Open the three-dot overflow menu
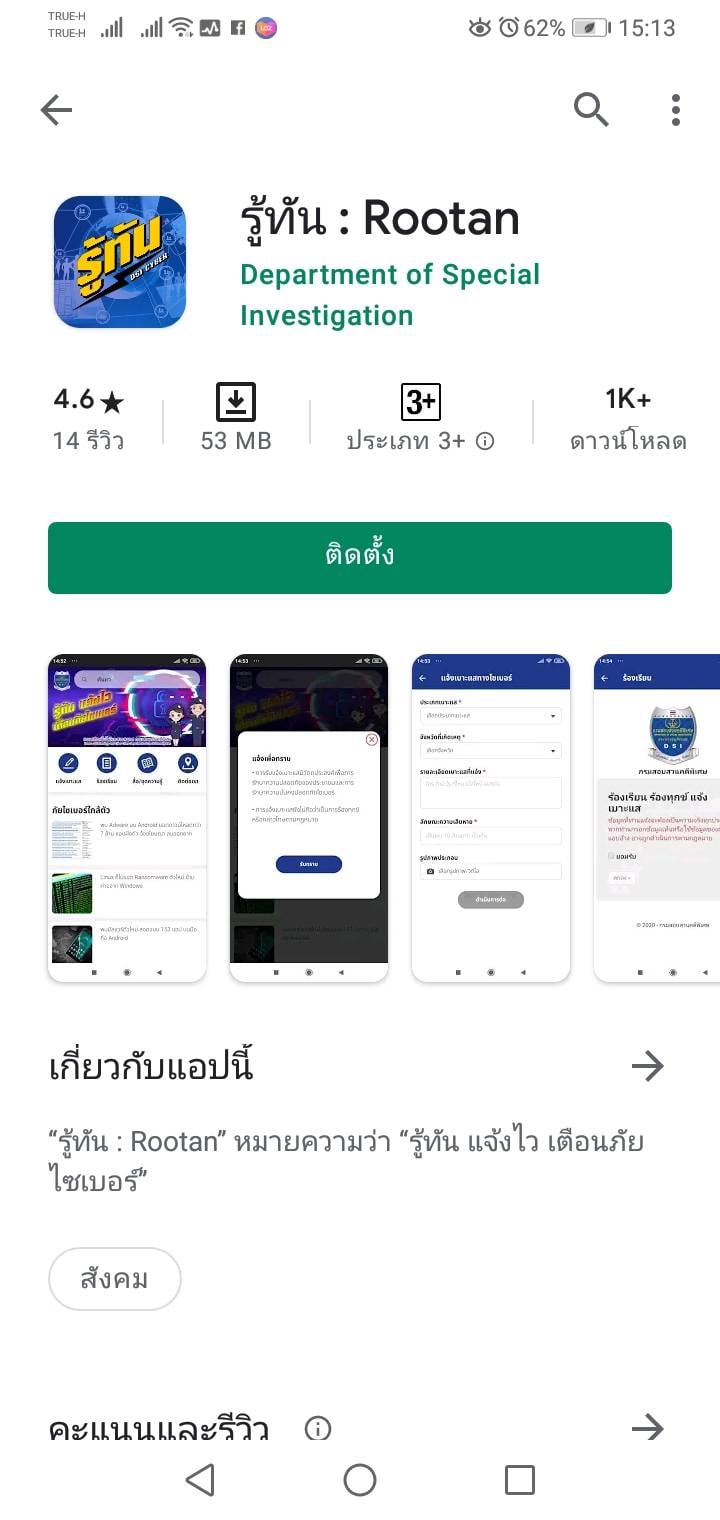 [676, 110]
